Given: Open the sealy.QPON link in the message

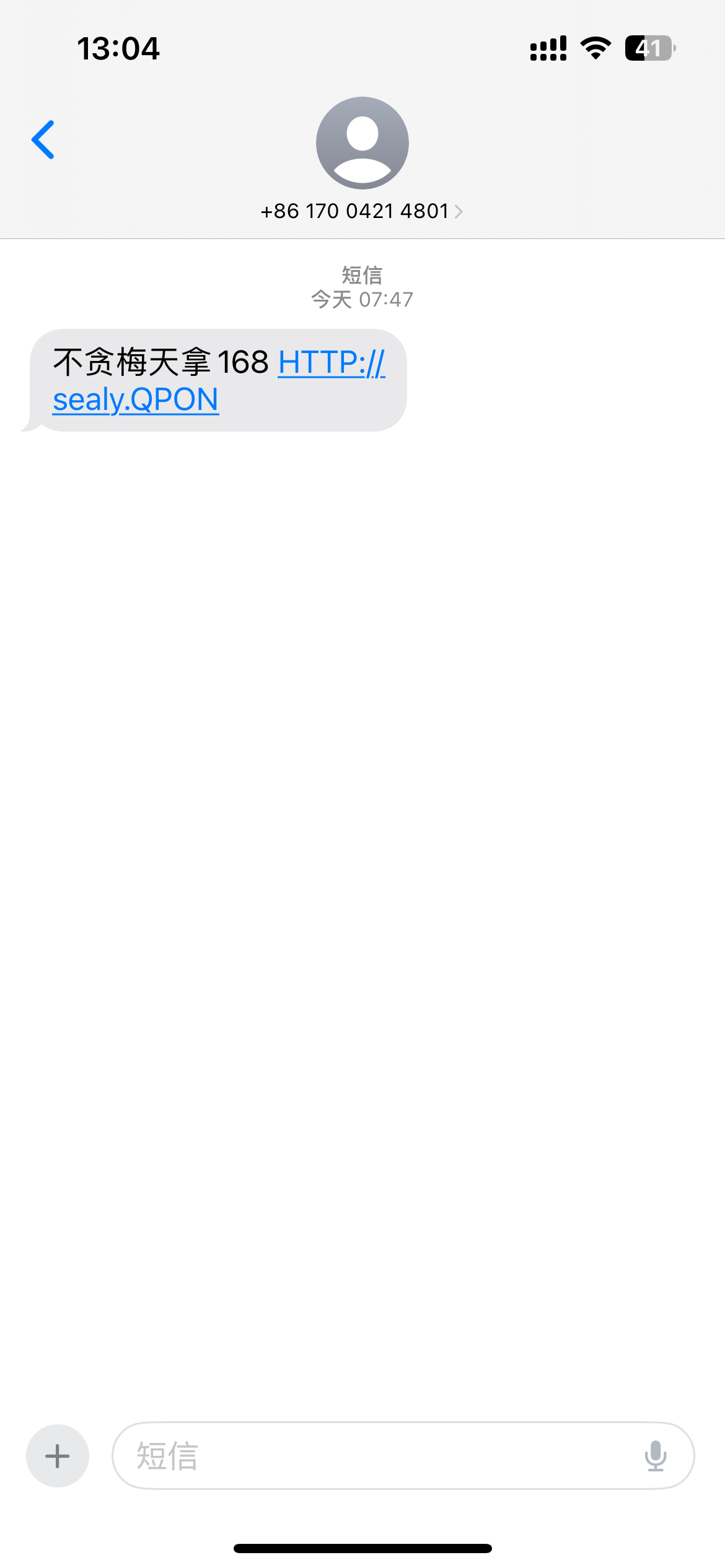Looking at the screenshot, I should [x=136, y=399].
